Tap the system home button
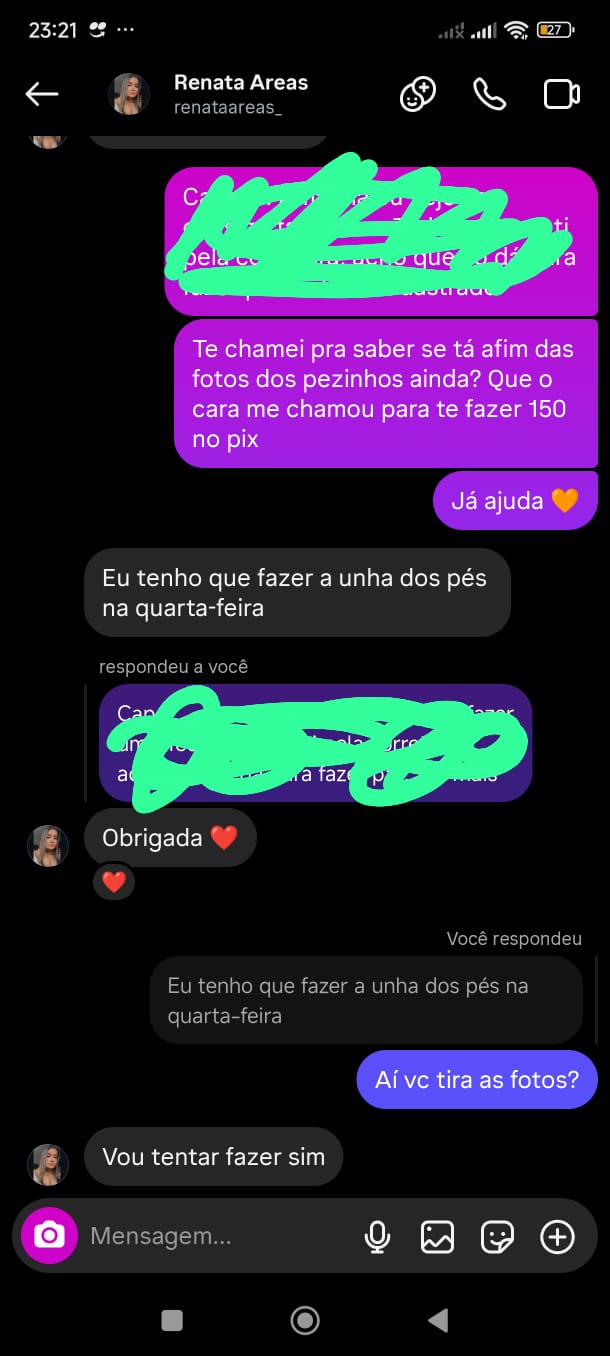610x1356 pixels. tap(305, 1320)
